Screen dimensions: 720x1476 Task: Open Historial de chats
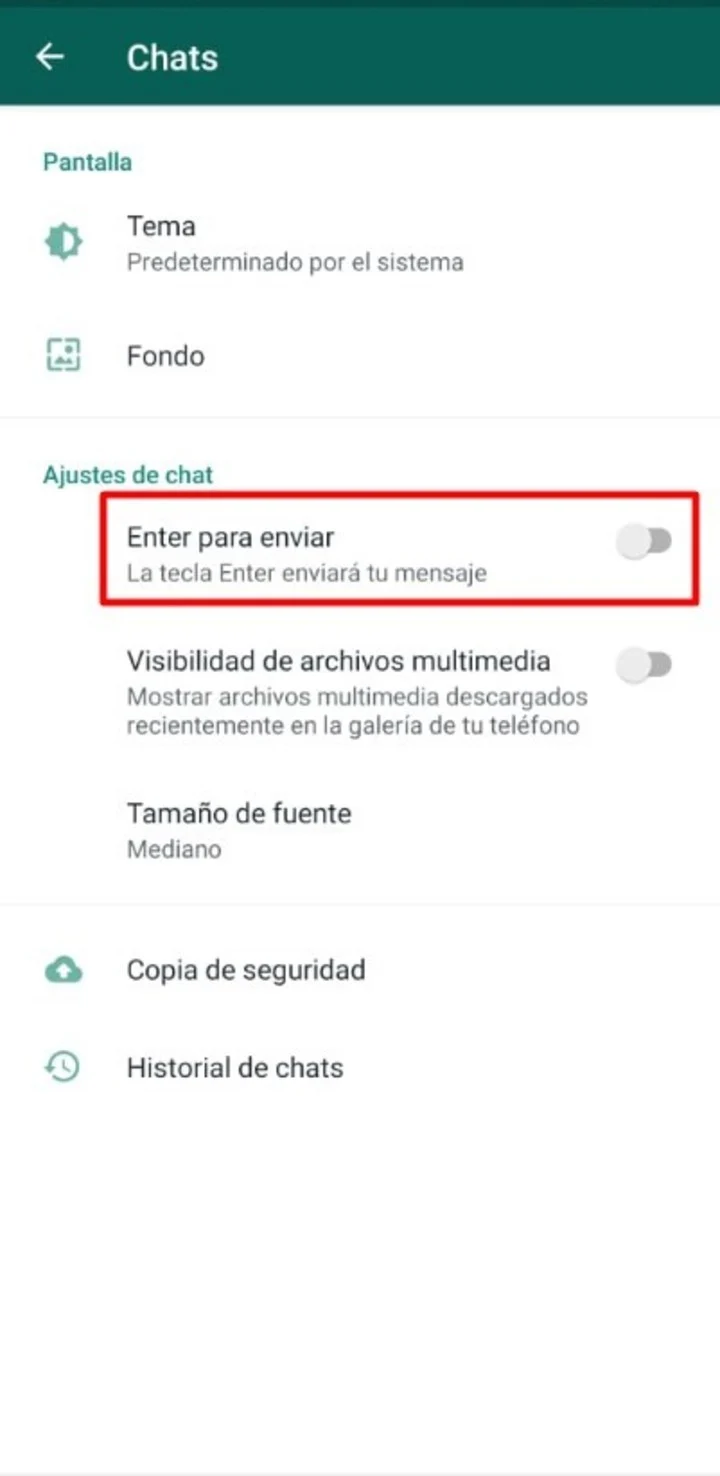pyautogui.click(x=234, y=1068)
